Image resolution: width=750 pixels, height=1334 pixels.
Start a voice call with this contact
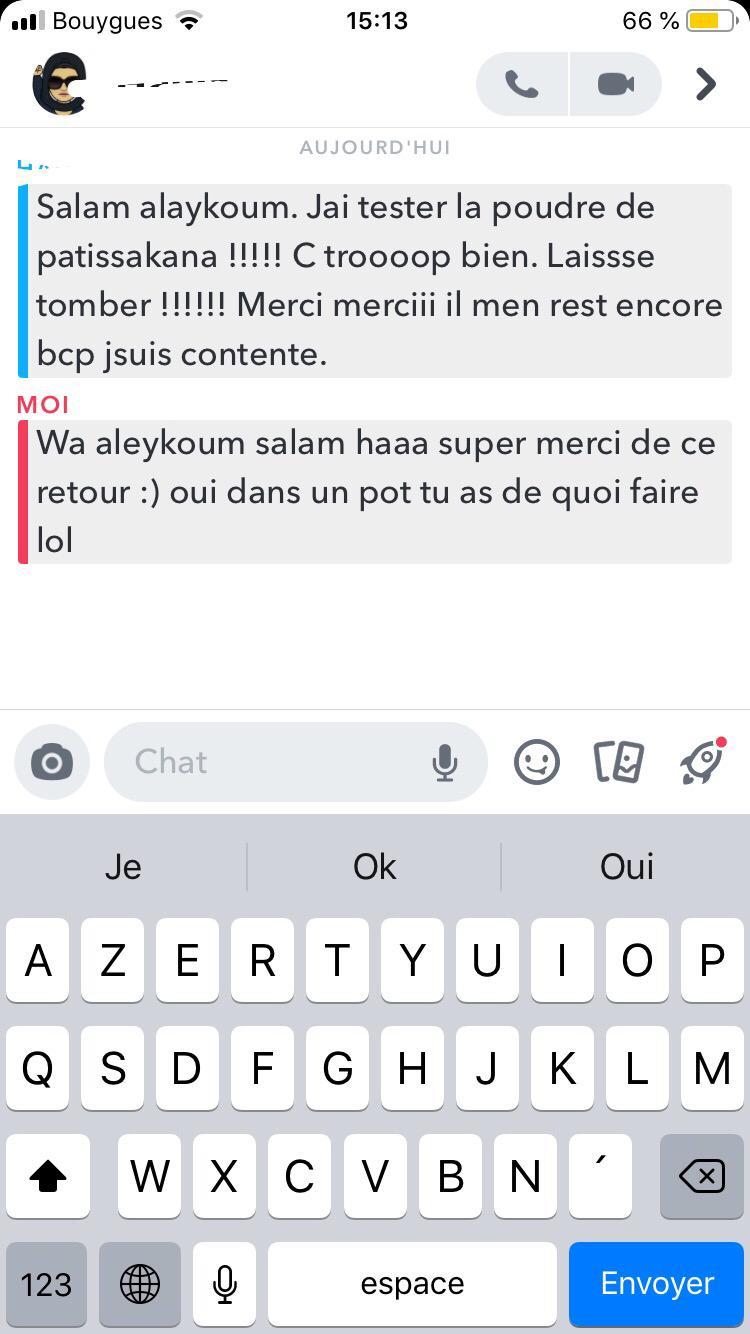click(x=521, y=84)
